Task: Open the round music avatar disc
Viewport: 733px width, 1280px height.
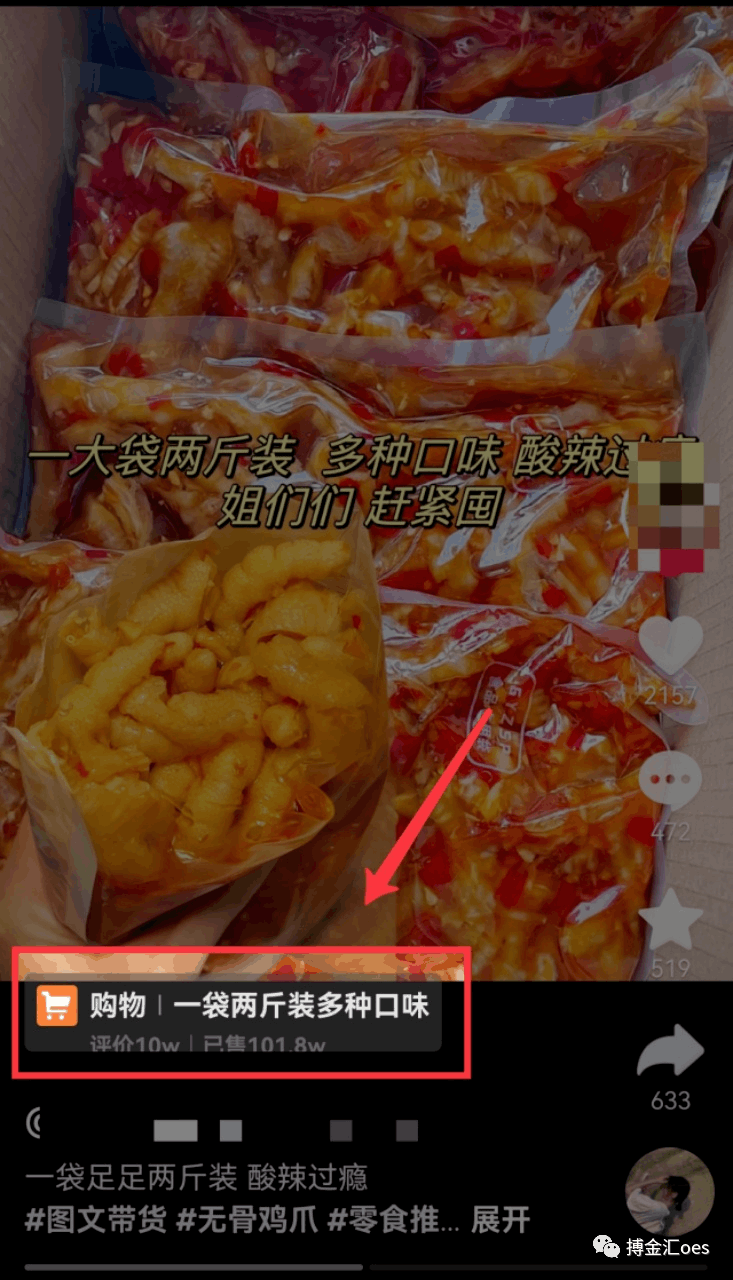Action: (x=669, y=1192)
